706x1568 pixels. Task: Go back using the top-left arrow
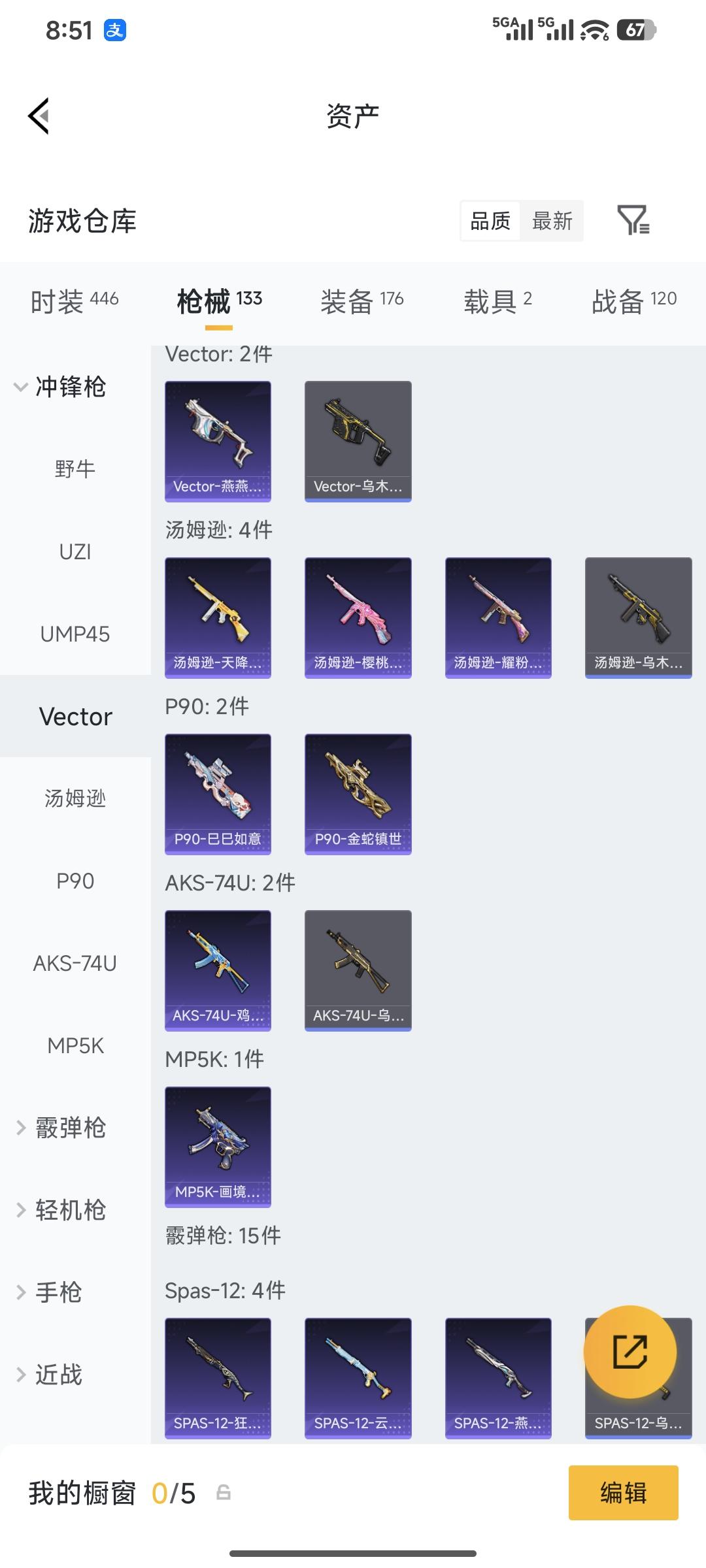click(39, 116)
